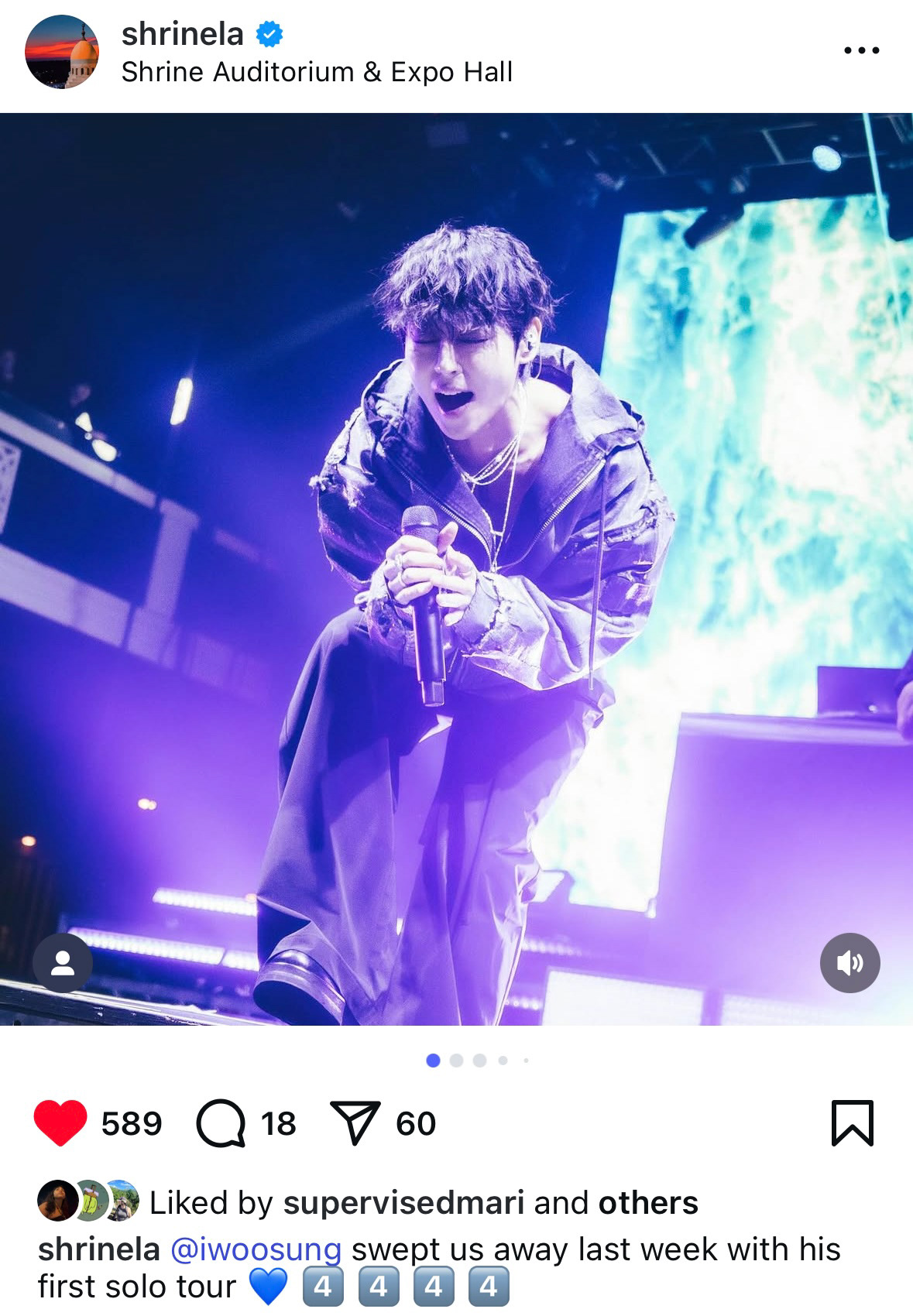
Task: Unlike the post with the heart icon
Action: 60,1123
